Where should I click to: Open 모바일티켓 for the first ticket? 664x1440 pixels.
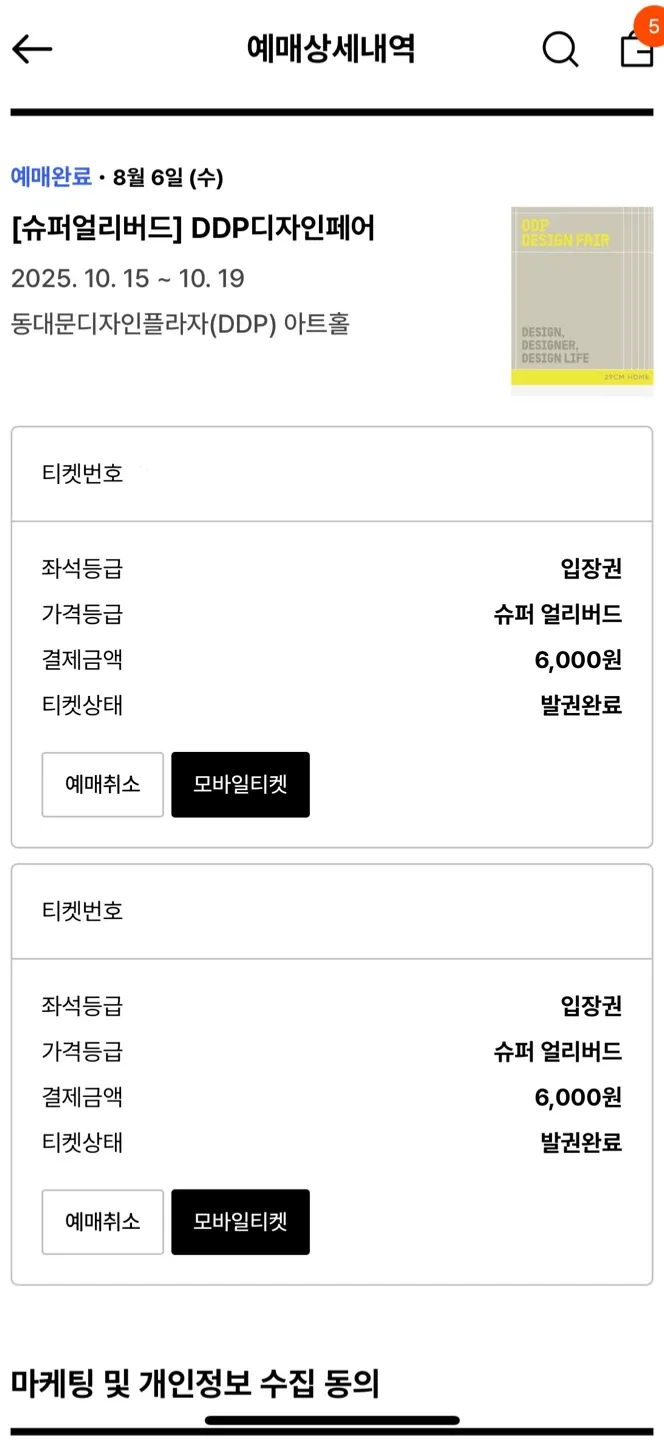point(240,784)
